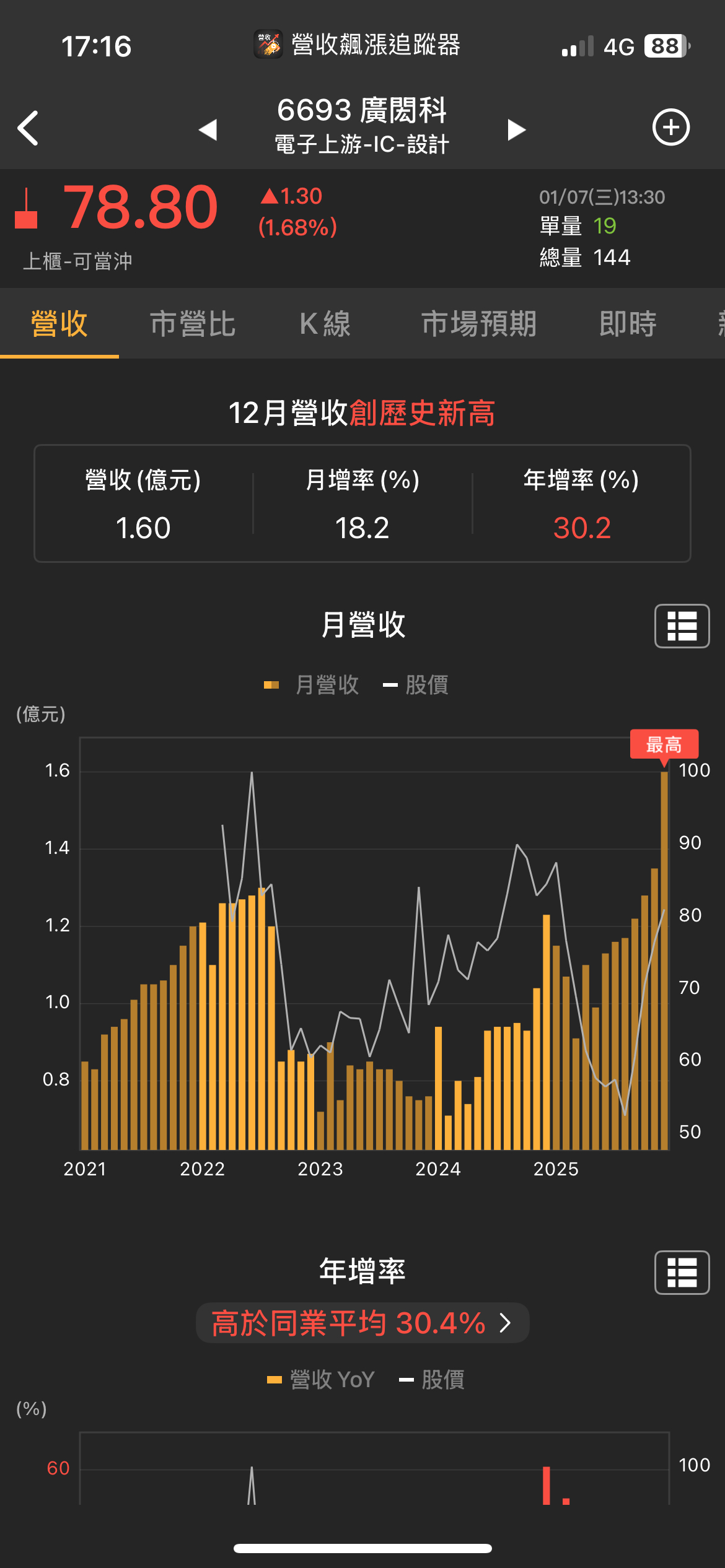725x1568 pixels.
Task: Switch to the previous stock with left arrow
Action: point(208,129)
